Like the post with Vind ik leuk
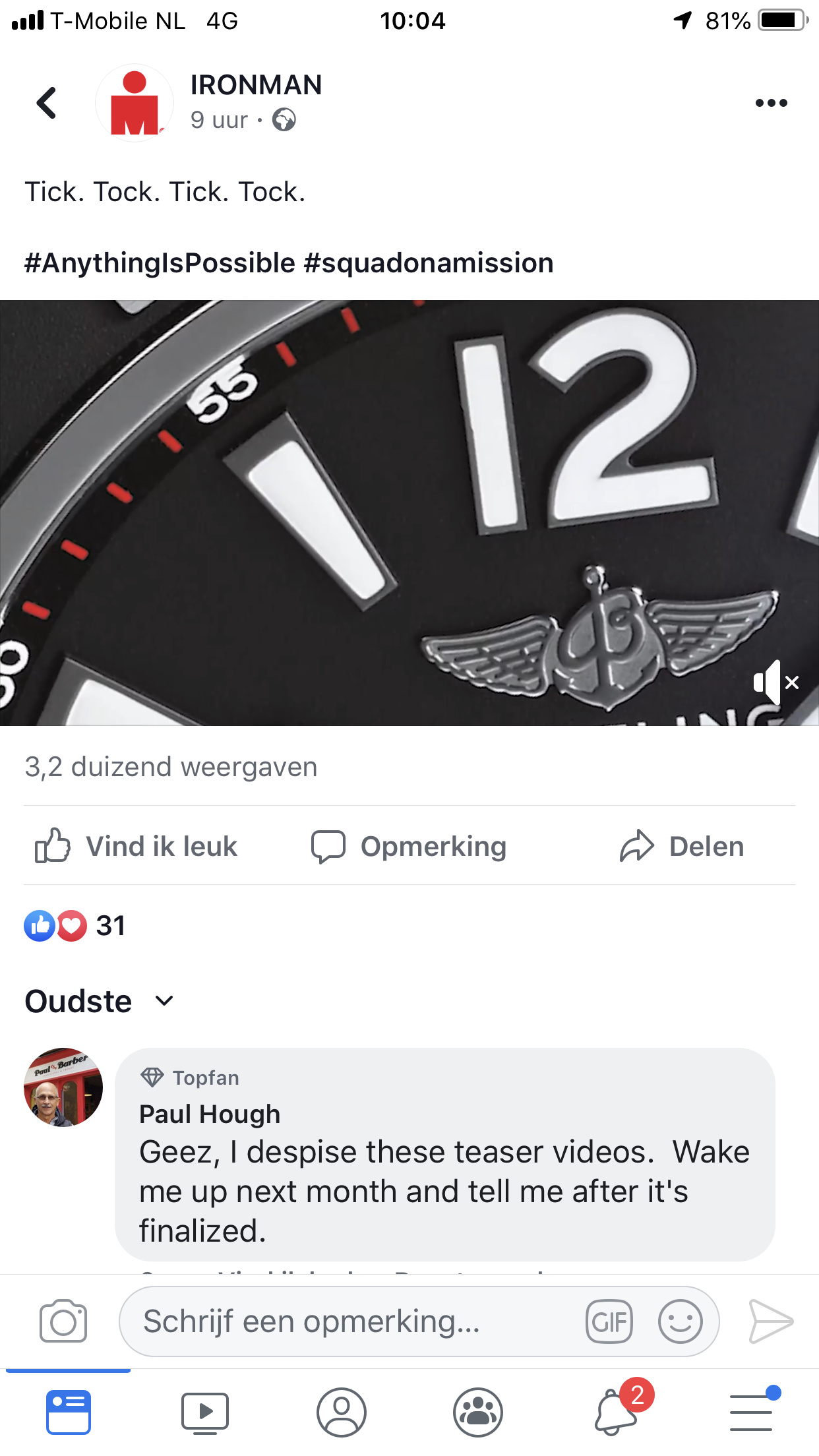The height and width of the screenshot is (1456, 819). [136, 846]
